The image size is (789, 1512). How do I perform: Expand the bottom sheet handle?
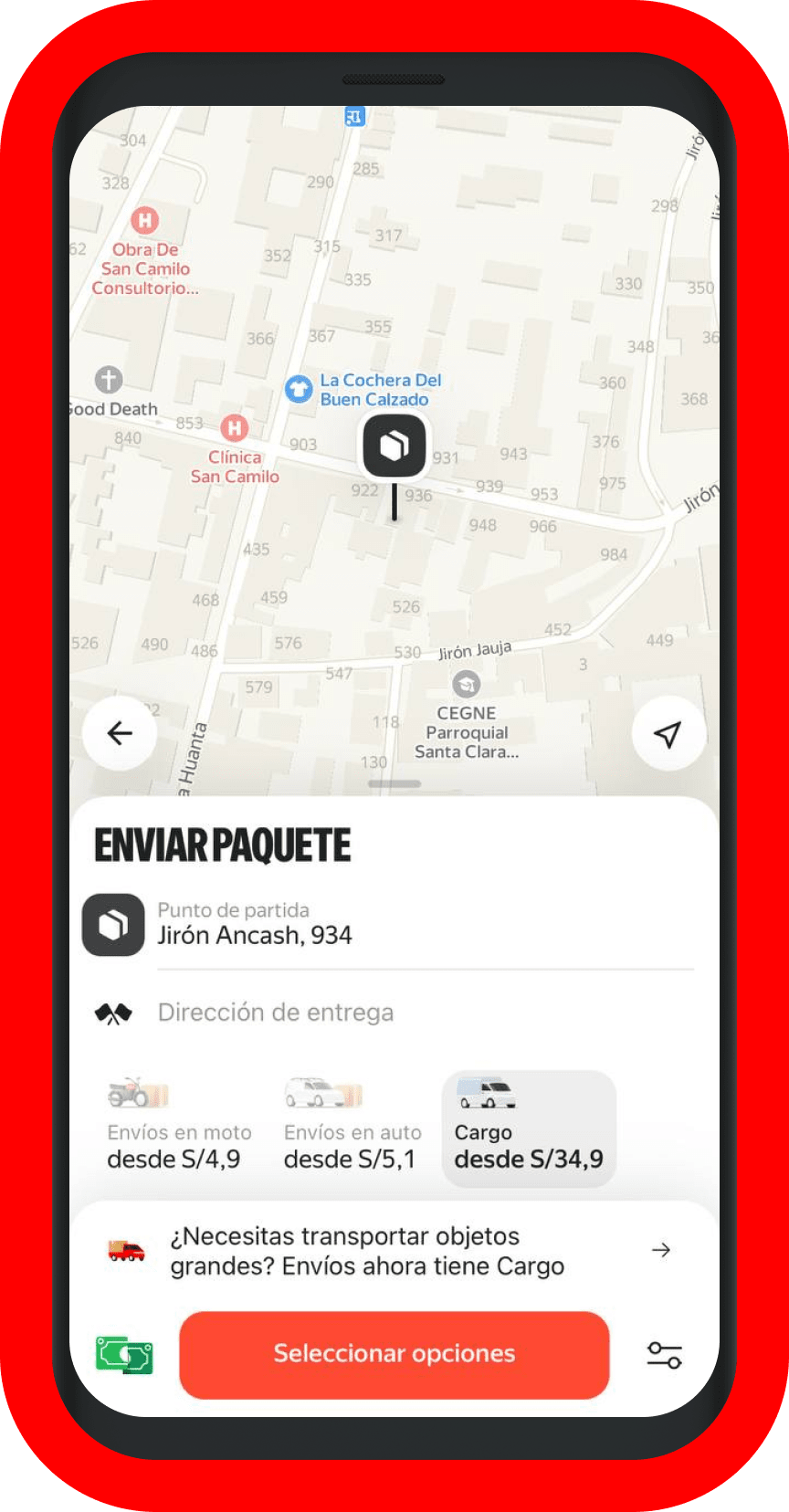394,784
